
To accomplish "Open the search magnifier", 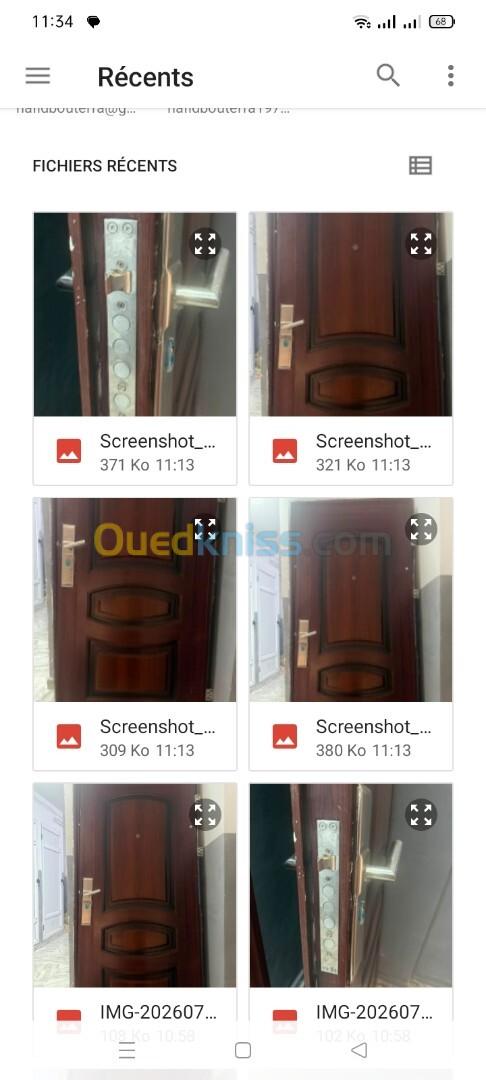I will click(x=388, y=75).
